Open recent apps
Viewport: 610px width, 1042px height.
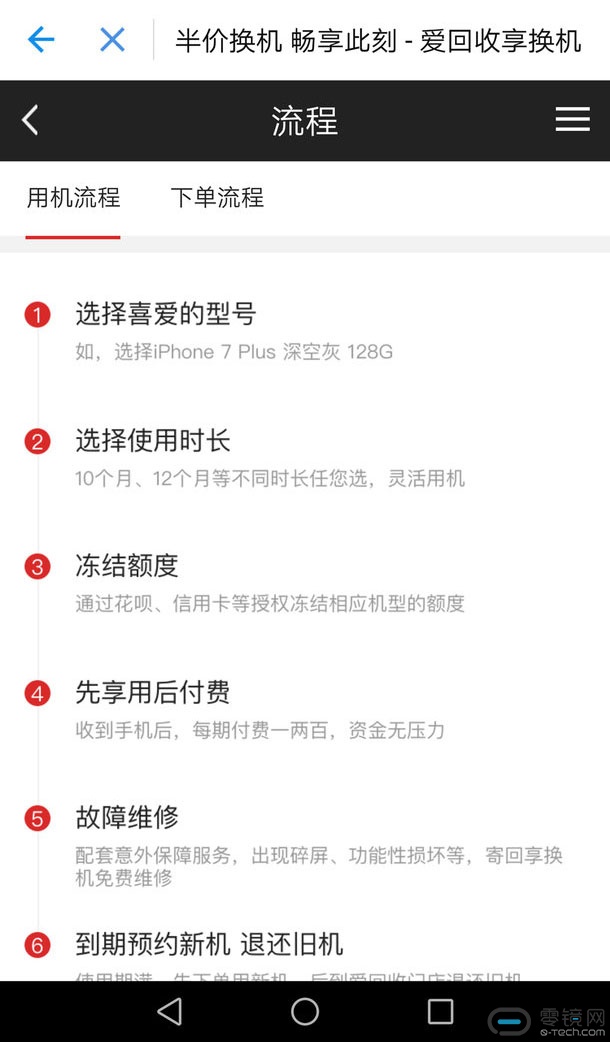440,1011
